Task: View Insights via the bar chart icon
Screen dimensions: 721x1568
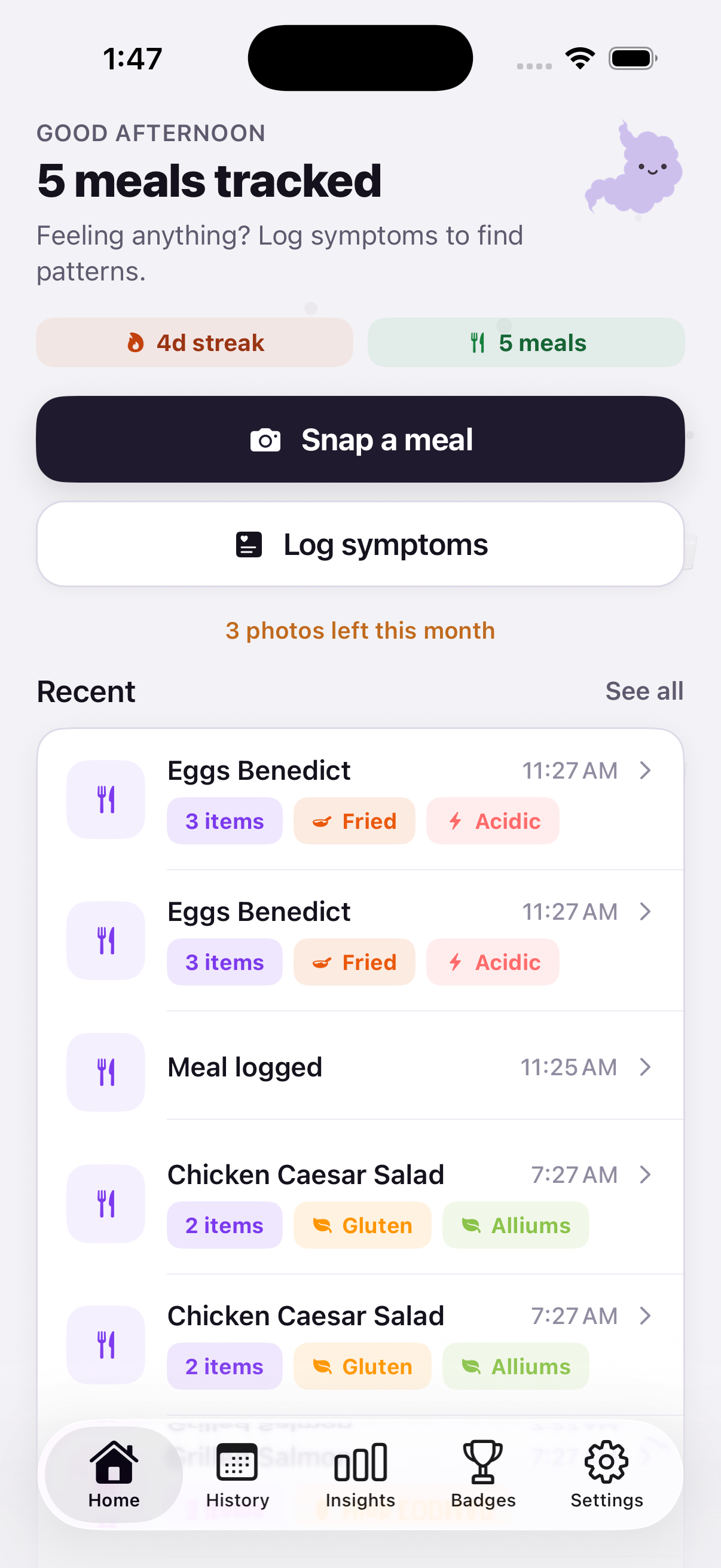Action: pyautogui.click(x=360, y=1462)
